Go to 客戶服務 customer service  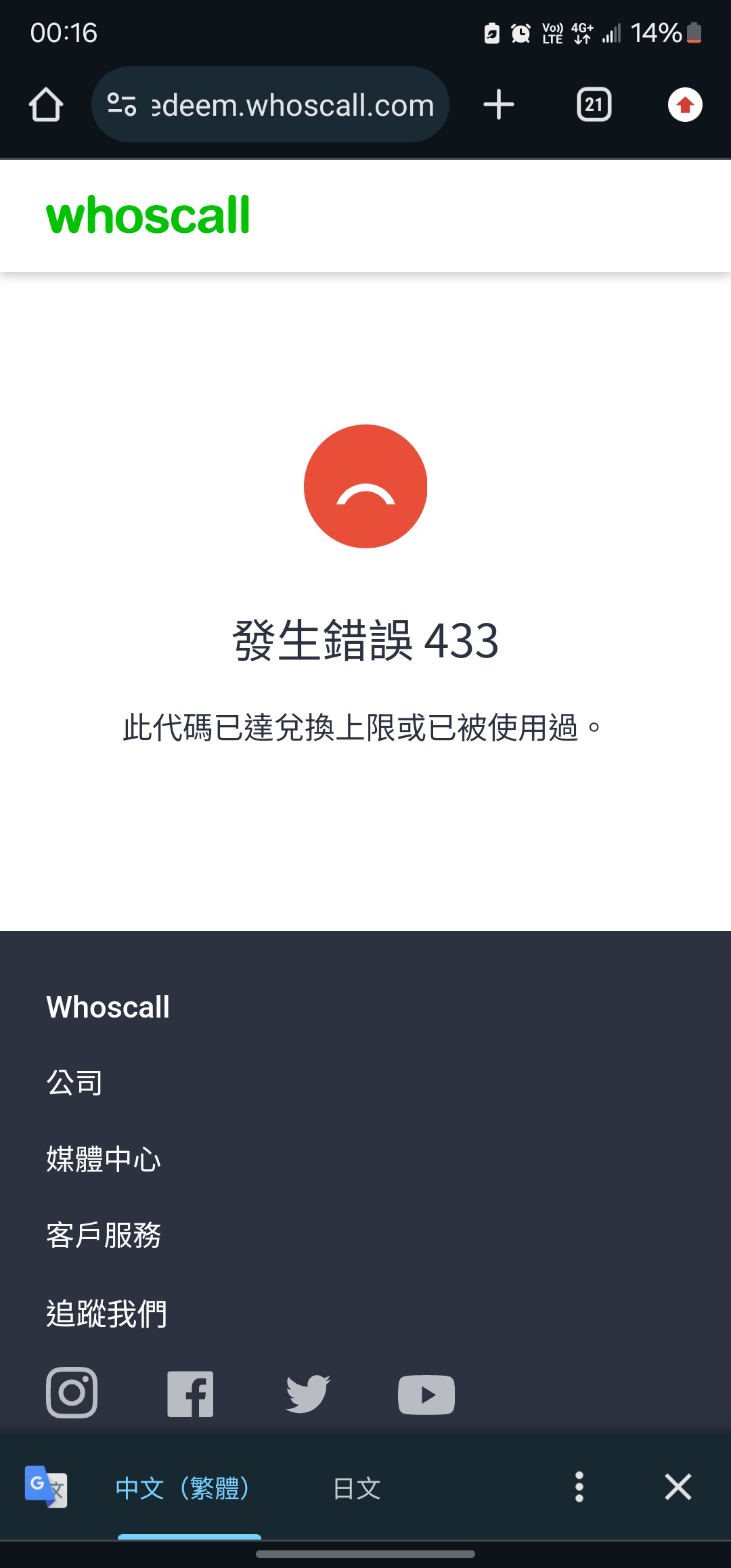[104, 1235]
